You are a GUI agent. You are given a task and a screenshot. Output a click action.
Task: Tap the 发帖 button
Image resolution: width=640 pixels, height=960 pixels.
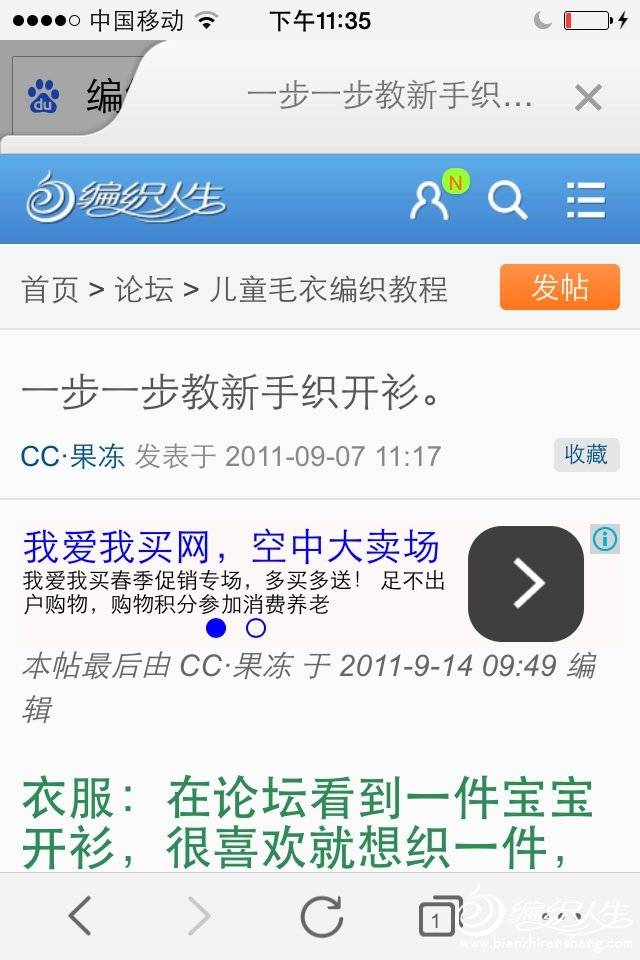(x=559, y=287)
